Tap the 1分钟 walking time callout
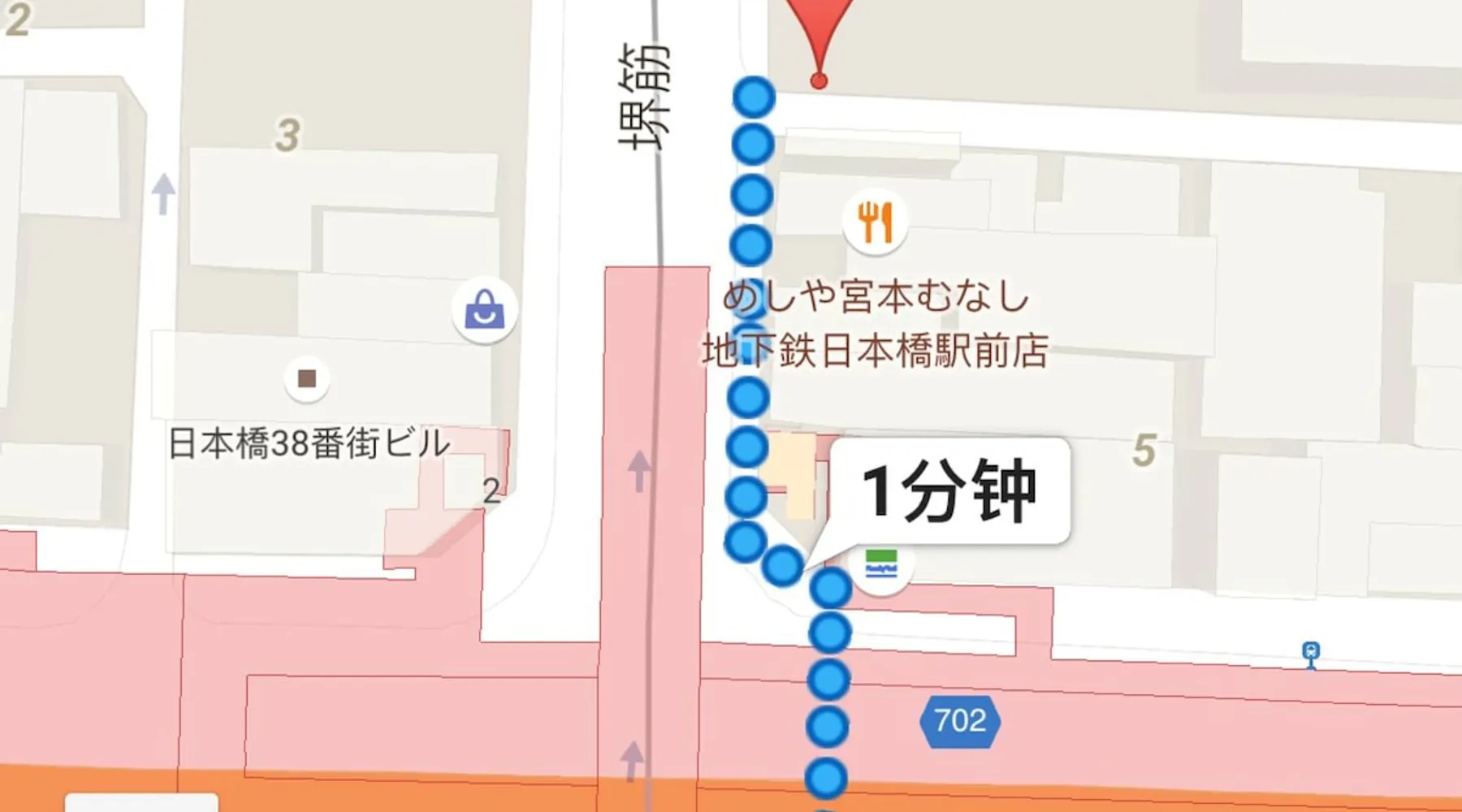This screenshot has width=1462, height=812. click(x=949, y=490)
